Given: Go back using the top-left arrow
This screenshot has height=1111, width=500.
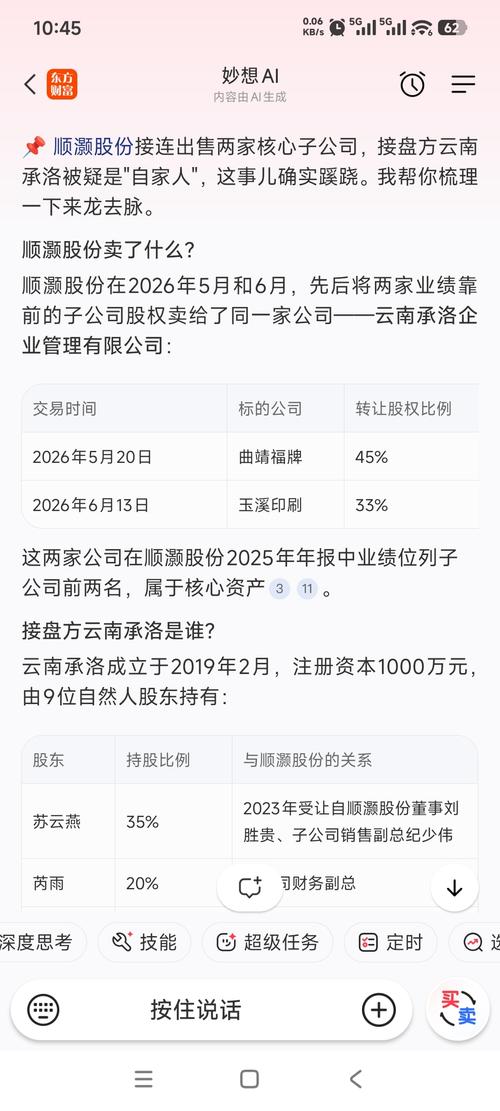Looking at the screenshot, I should [x=30, y=85].
